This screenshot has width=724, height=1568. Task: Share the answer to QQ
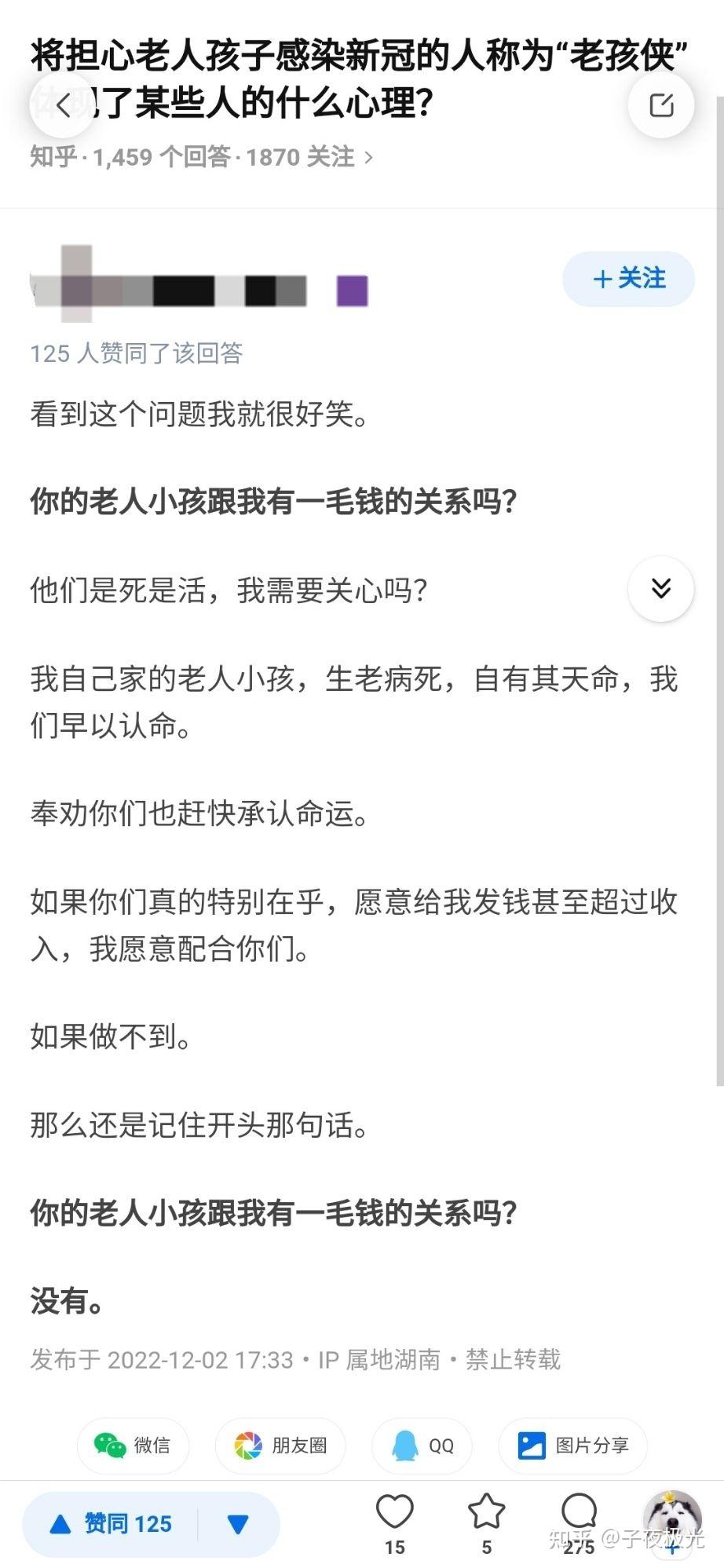click(x=422, y=1445)
